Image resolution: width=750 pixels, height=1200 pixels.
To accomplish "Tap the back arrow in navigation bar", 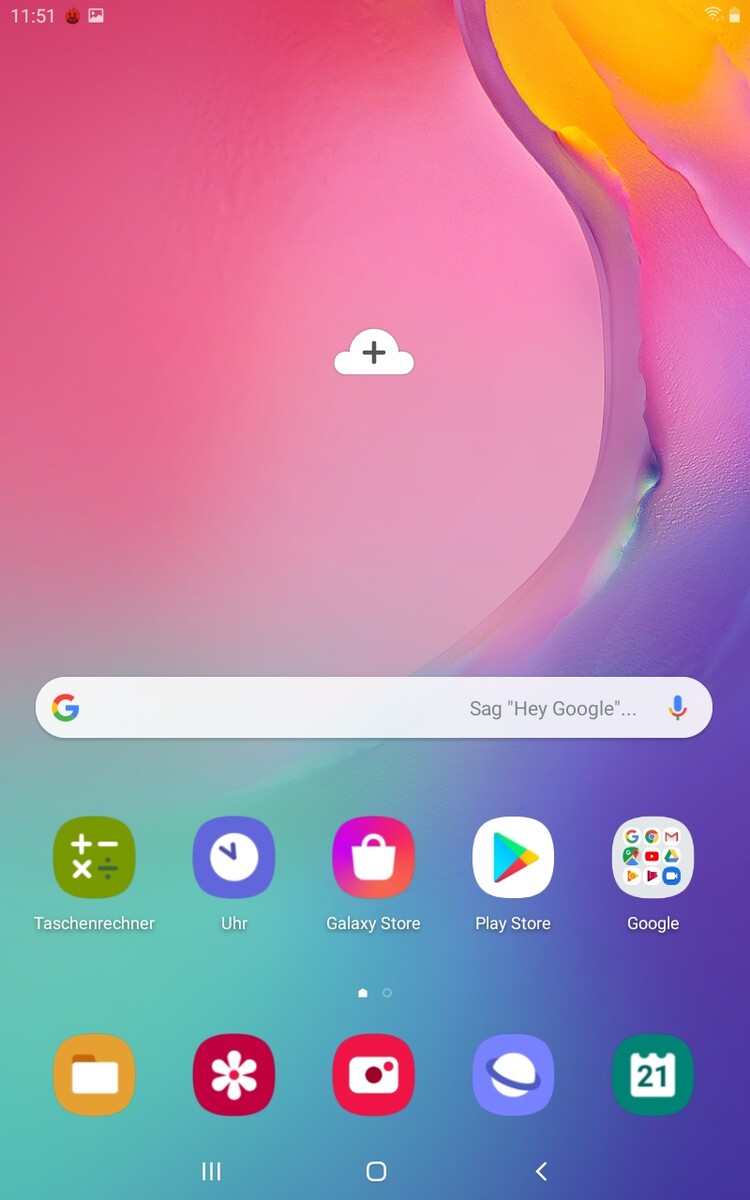I will 541,1171.
